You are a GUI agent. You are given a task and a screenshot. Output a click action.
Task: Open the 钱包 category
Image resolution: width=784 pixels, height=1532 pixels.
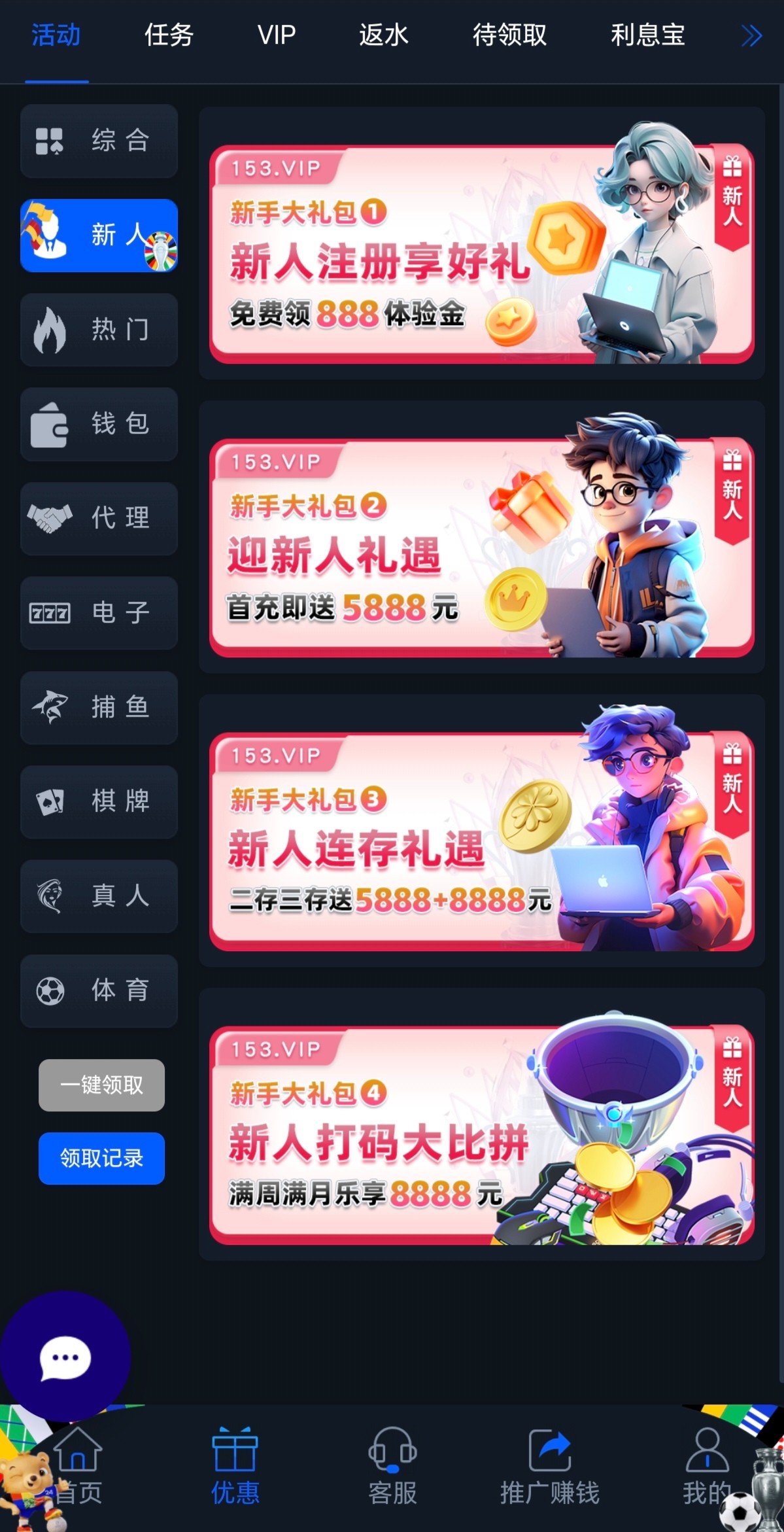coord(99,424)
